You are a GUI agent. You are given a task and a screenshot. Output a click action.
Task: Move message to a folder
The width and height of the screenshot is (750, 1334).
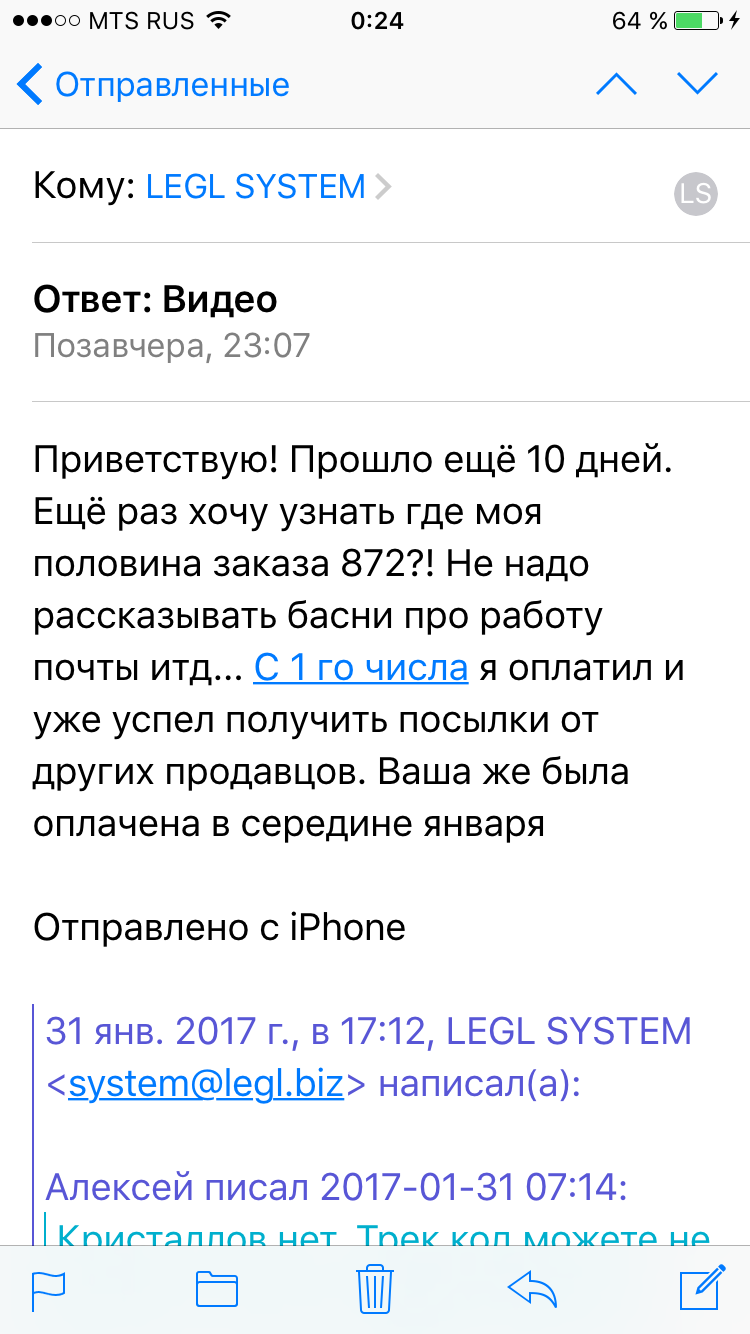coord(216,1289)
